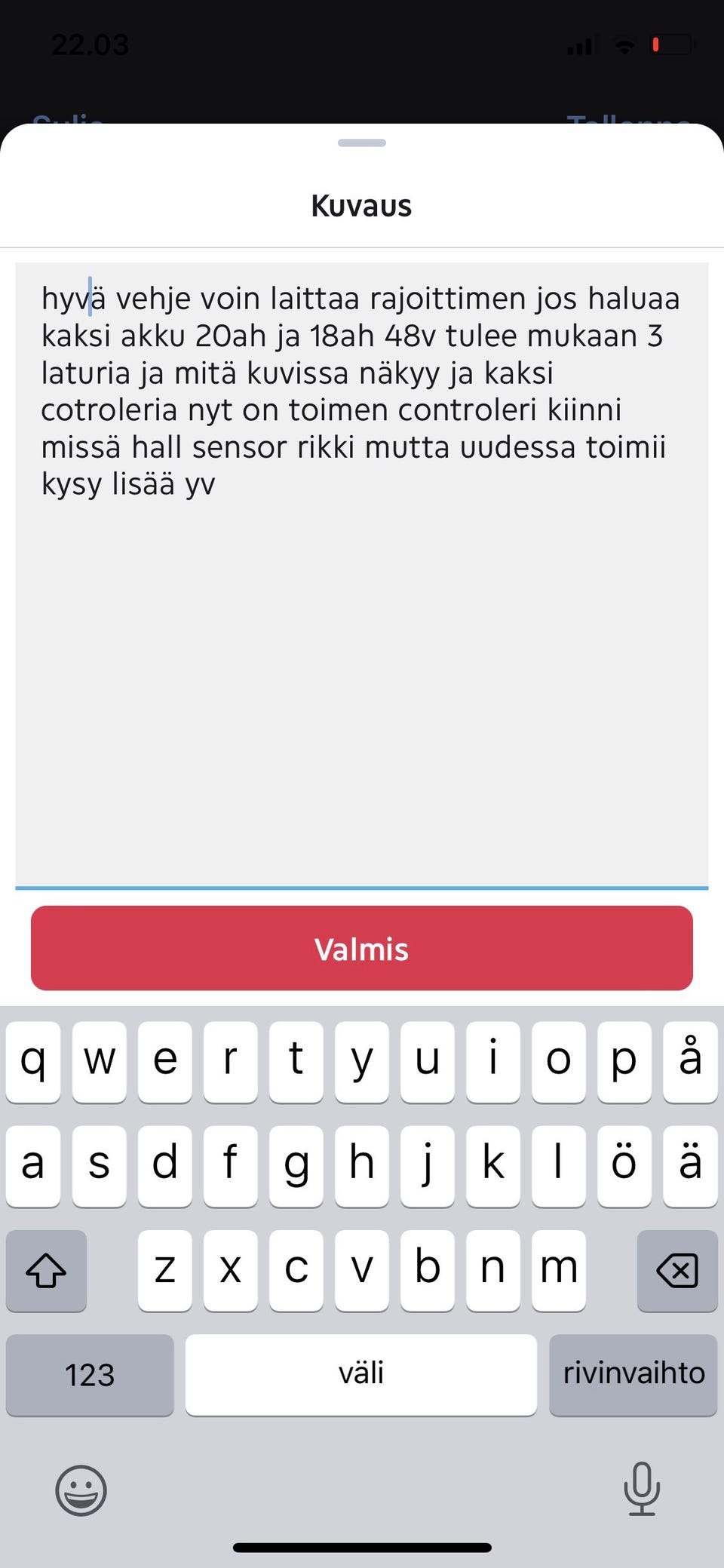
Task: Switch to the 123 numeric keyboard
Action: [89, 1374]
